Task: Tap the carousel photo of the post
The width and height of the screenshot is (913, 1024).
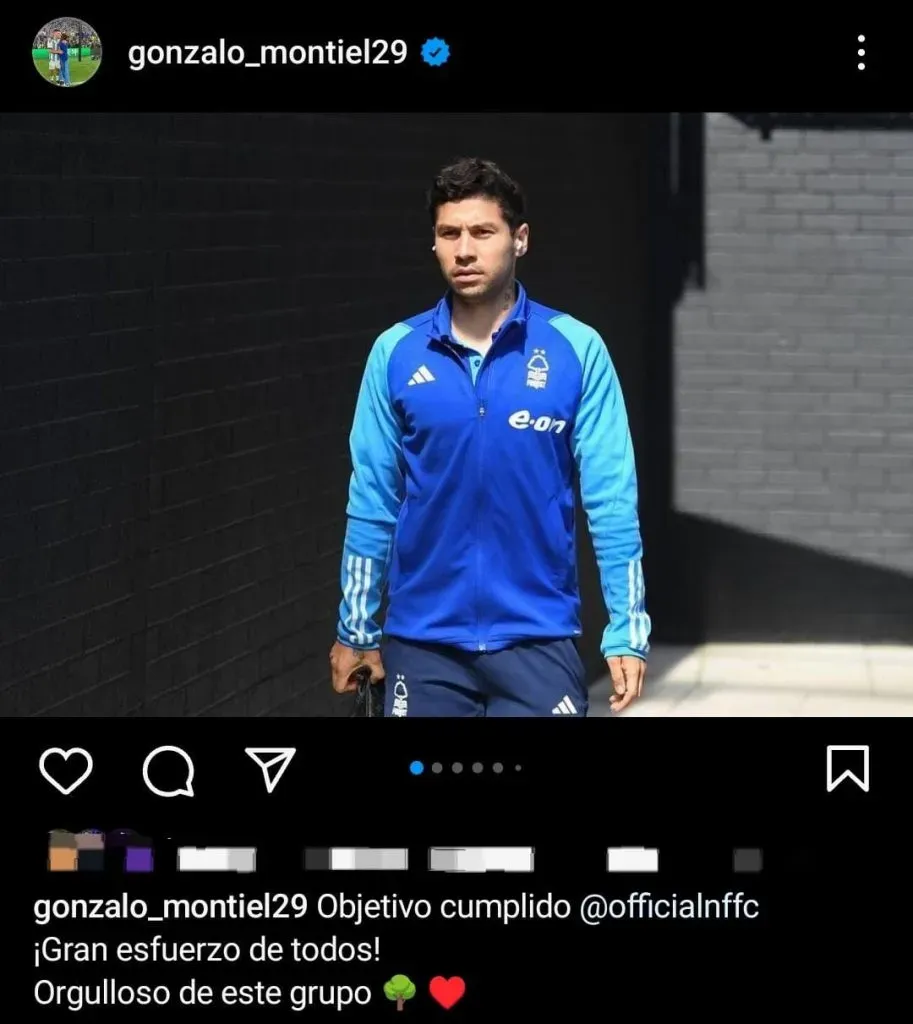Action: coord(456,414)
